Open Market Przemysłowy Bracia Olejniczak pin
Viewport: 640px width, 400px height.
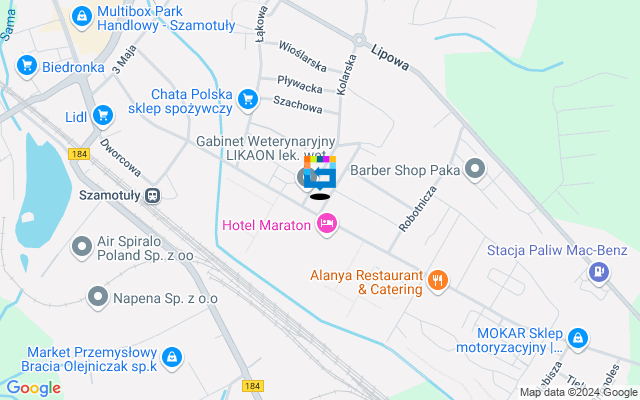point(172,356)
